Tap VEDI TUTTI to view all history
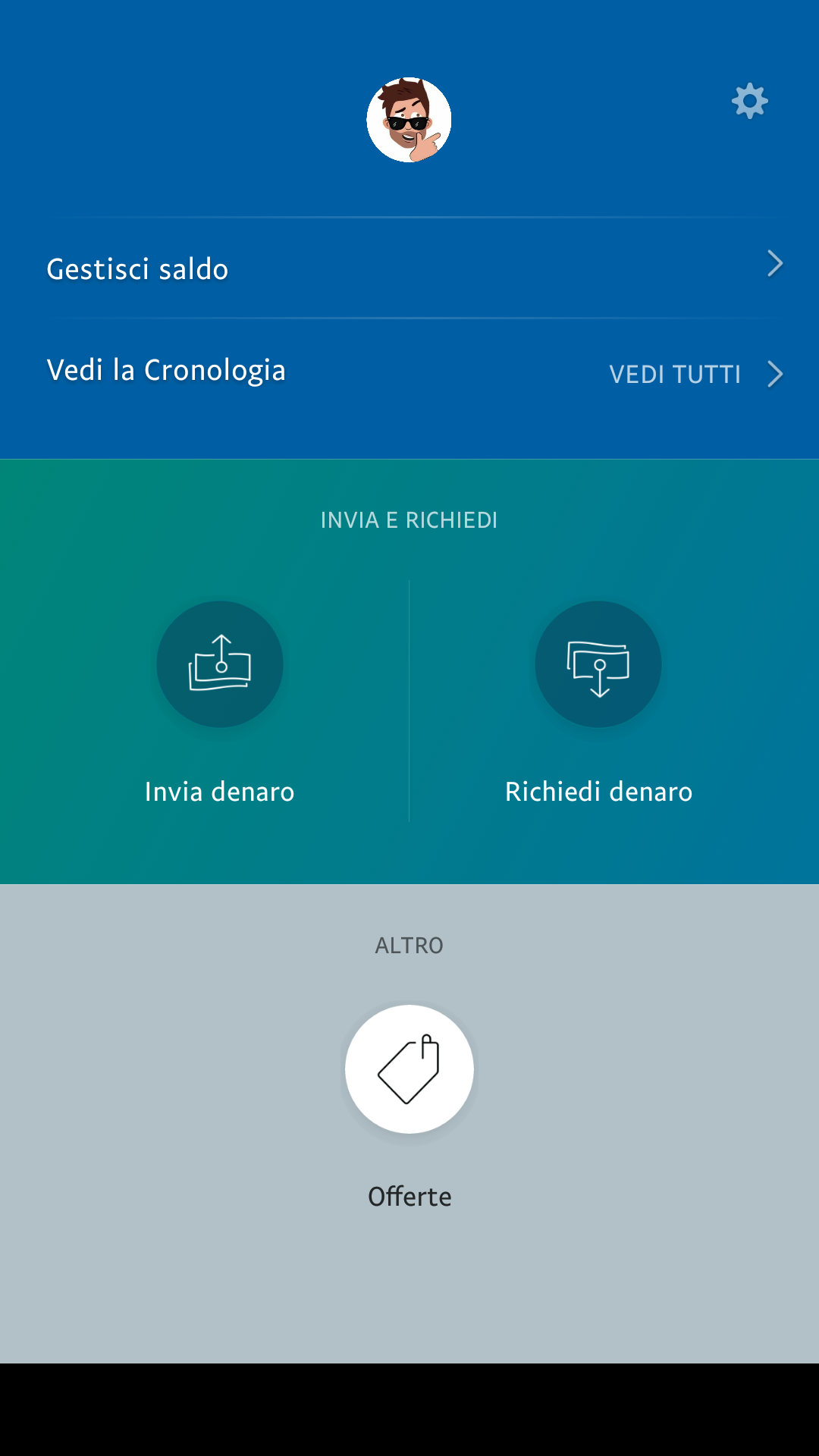The height and width of the screenshot is (1456, 819). (x=675, y=374)
